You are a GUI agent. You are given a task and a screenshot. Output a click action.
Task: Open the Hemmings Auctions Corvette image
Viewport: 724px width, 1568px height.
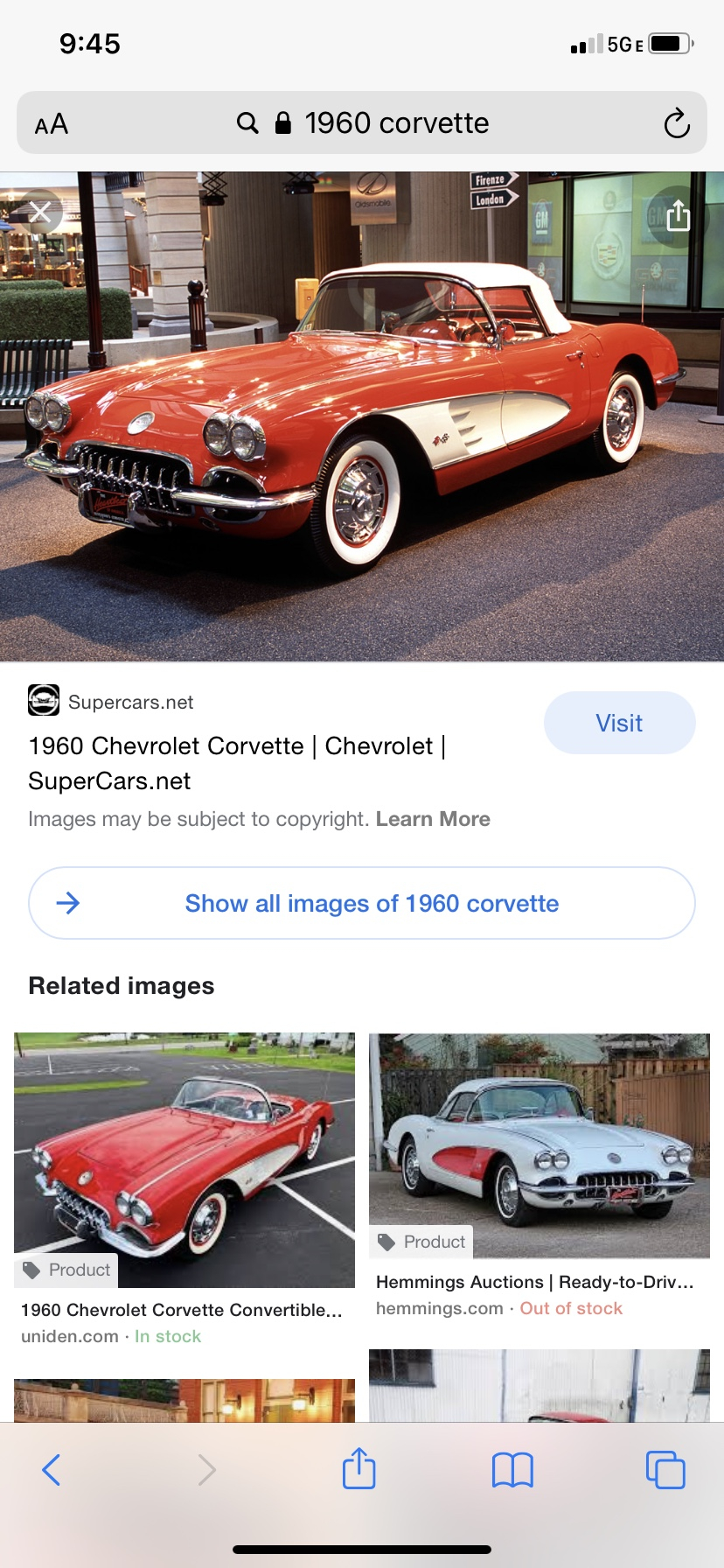click(539, 1144)
